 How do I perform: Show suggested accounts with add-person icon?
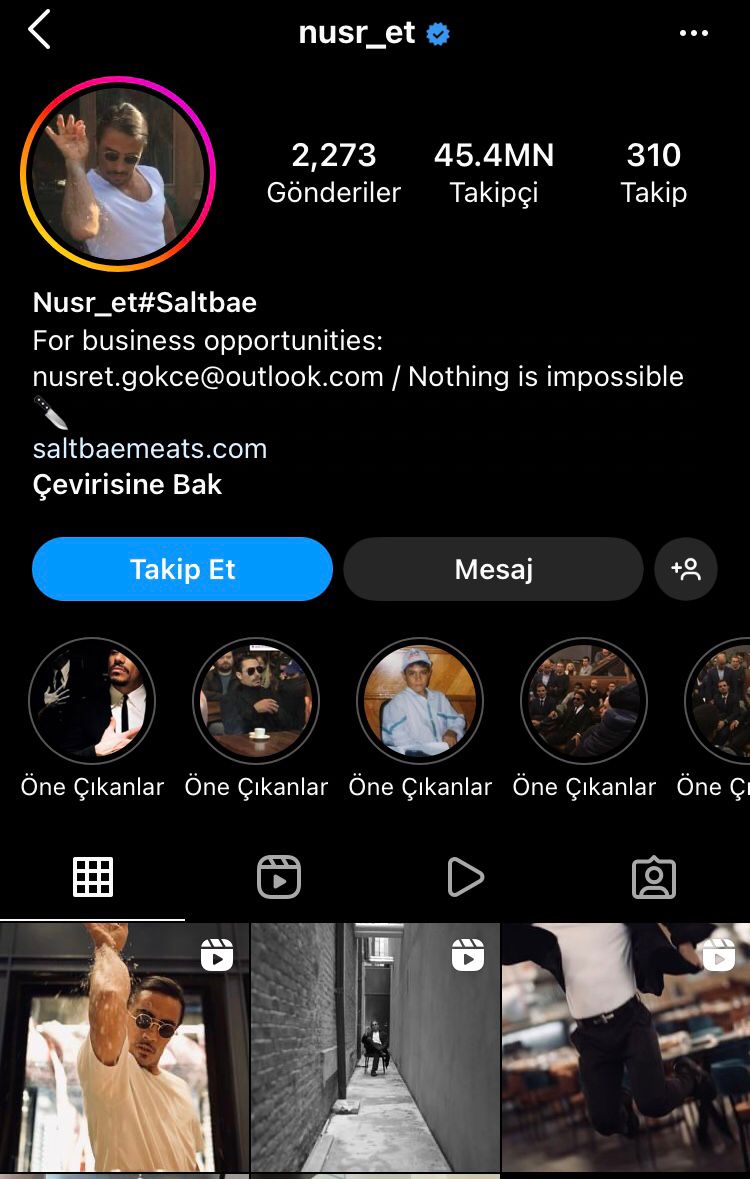tap(686, 569)
